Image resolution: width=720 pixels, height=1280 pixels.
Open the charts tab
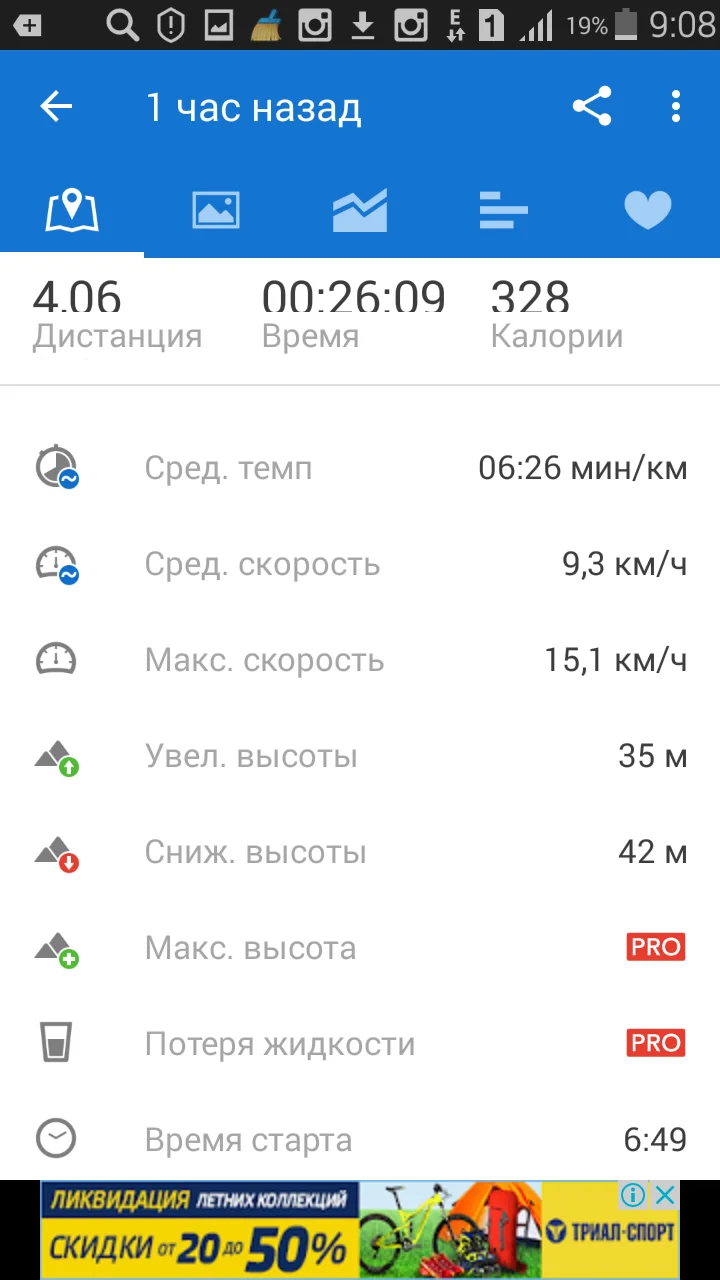(360, 210)
